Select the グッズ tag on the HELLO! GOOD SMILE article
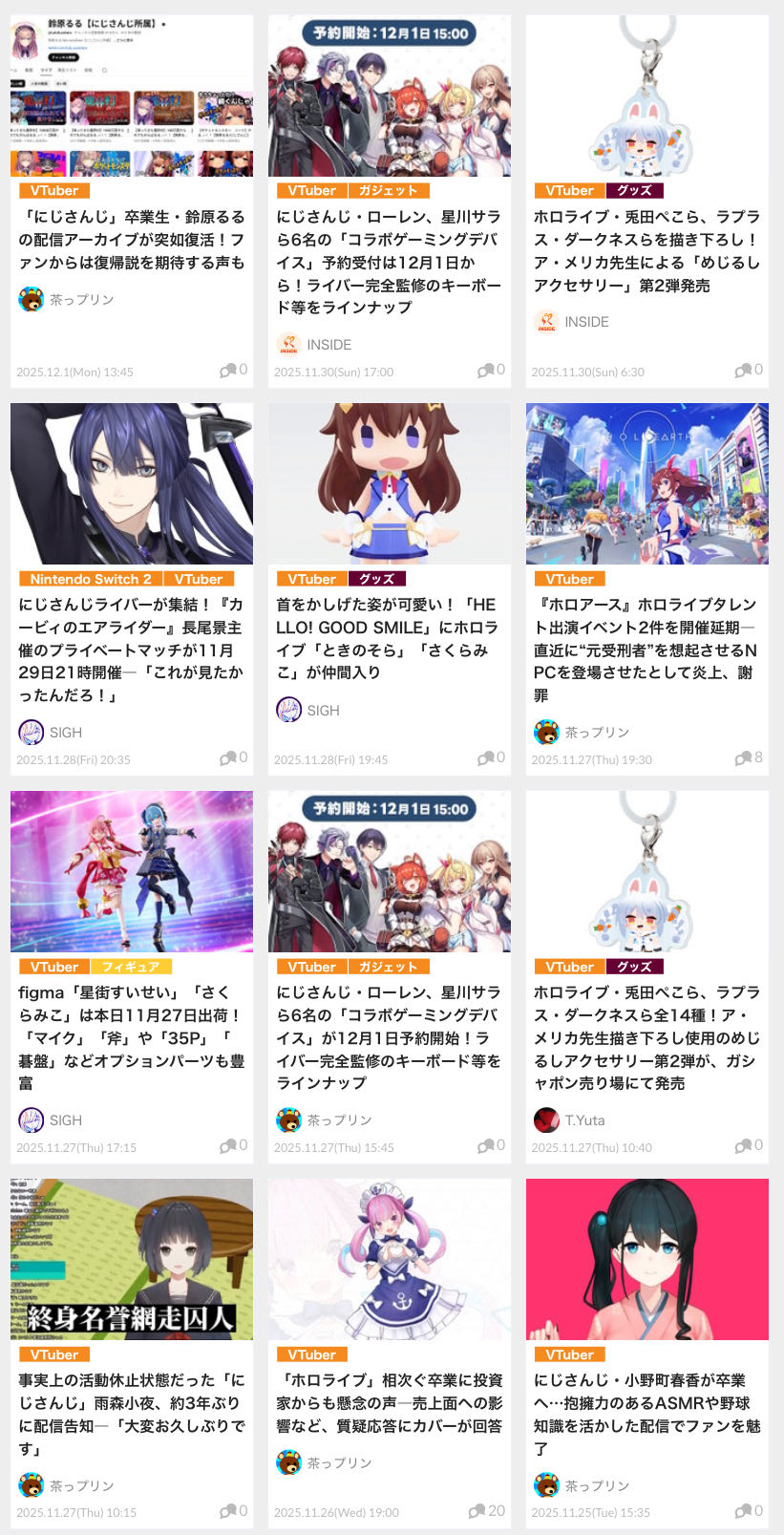The width and height of the screenshot is (784, 1535). [377, 579]
